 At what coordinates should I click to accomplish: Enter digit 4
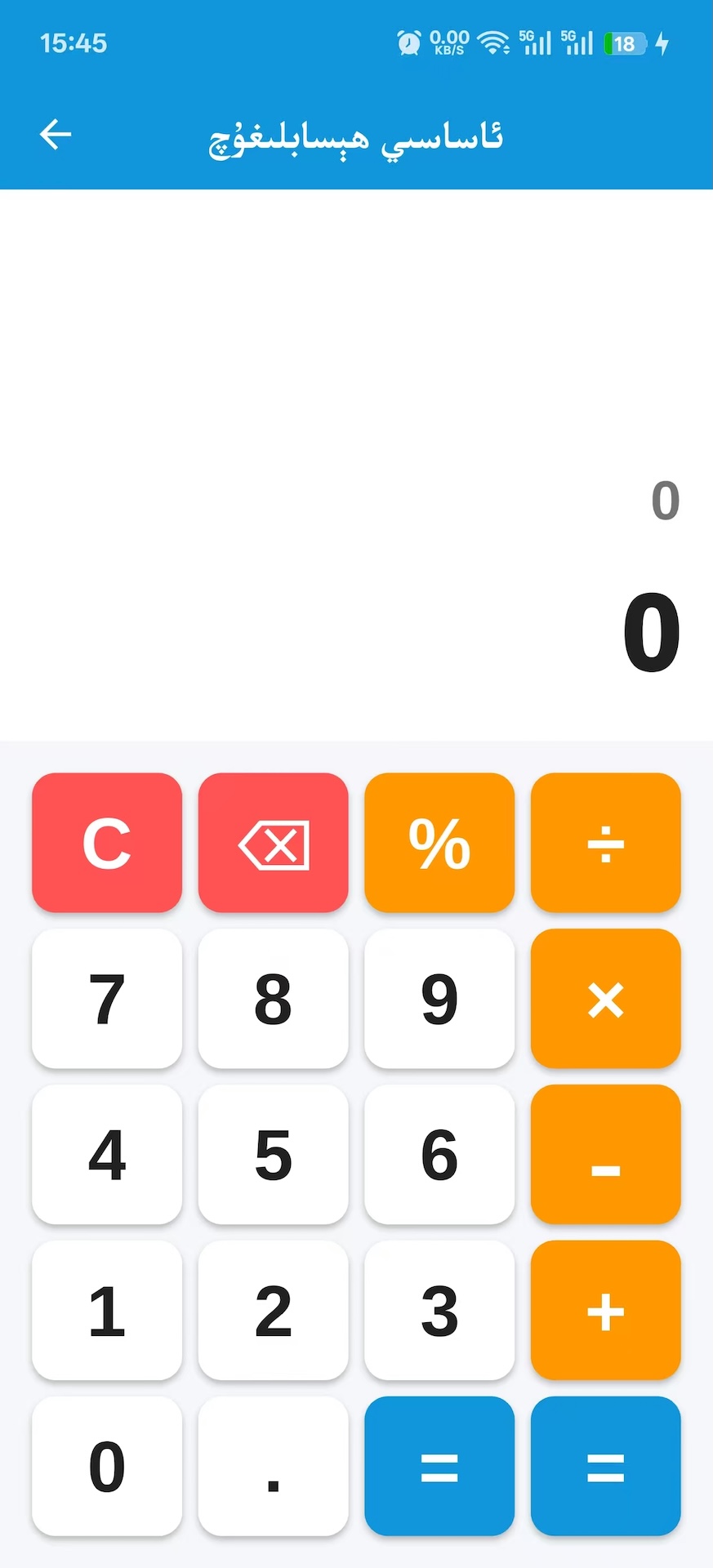tap(107, 1155)
